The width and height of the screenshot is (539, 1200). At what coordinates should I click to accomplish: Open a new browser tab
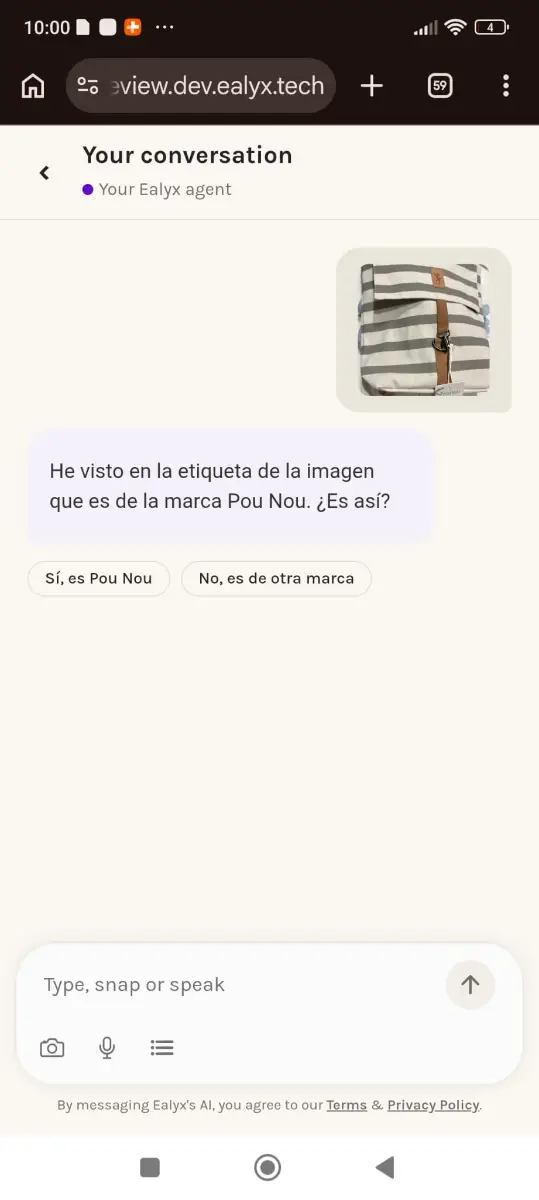pyautogui.click(x=371, y=86)
